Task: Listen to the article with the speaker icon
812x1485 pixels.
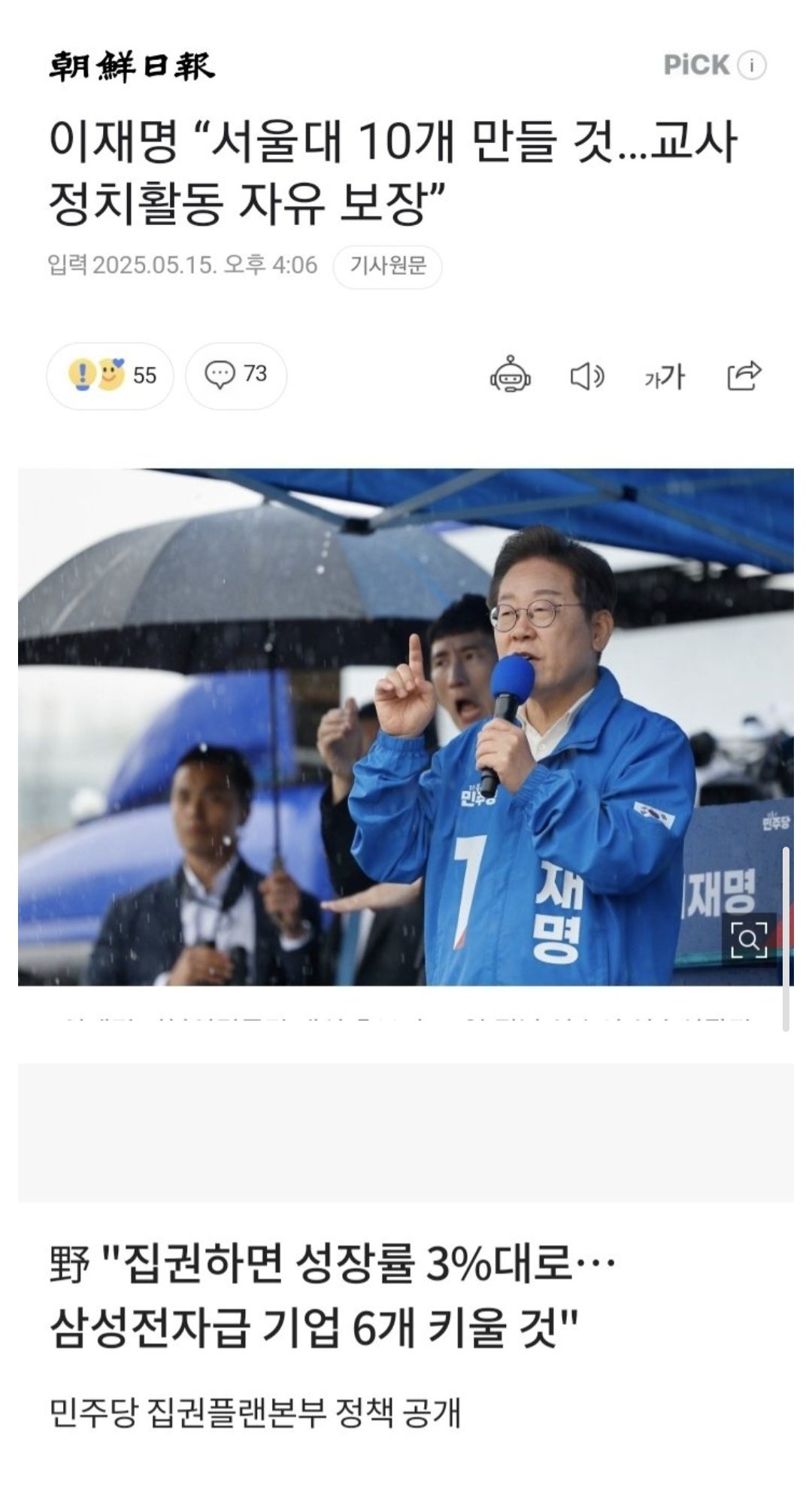Action: point(587,375)
